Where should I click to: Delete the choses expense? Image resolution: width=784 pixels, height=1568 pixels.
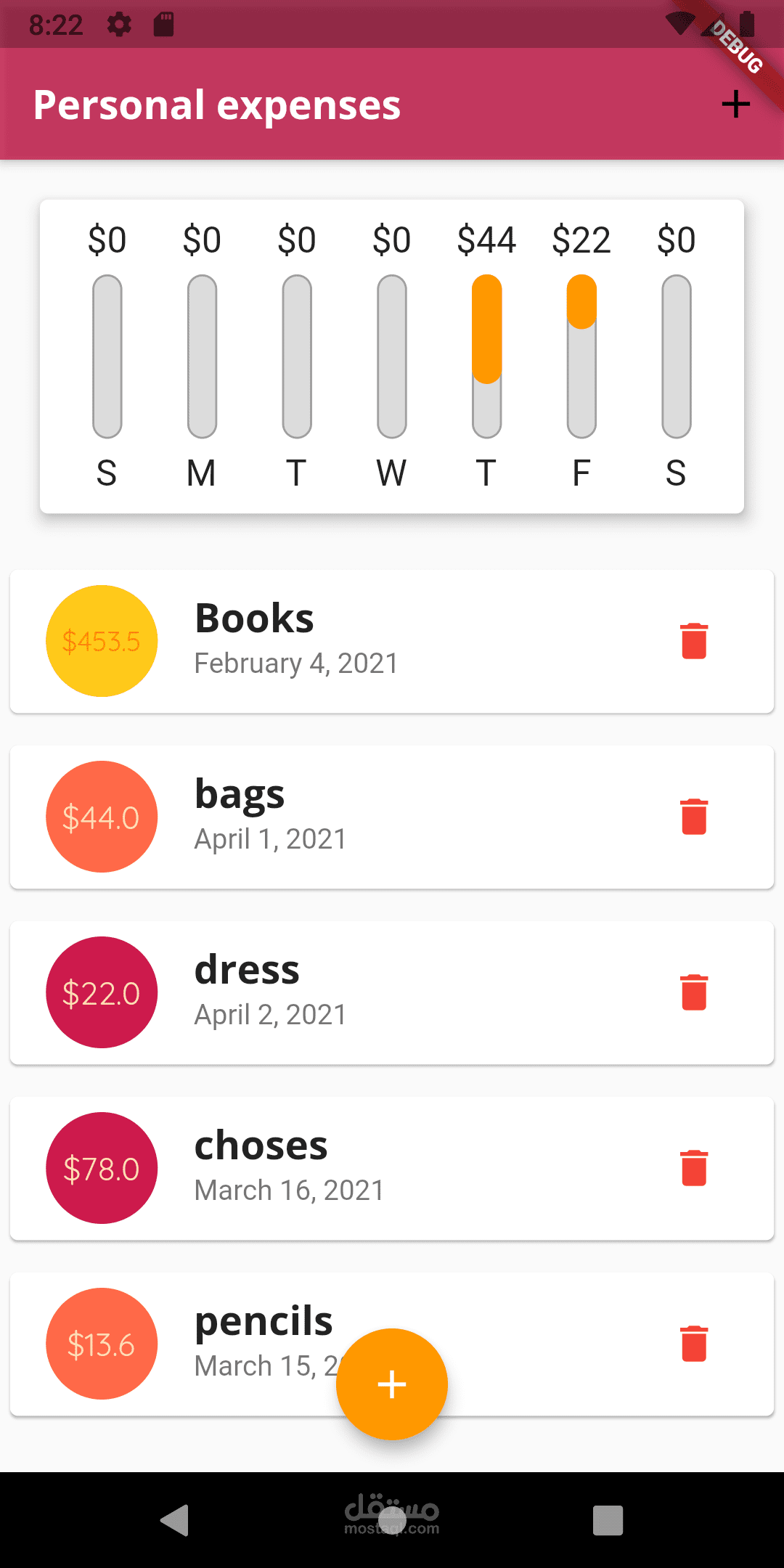(x=693, y=1167)
